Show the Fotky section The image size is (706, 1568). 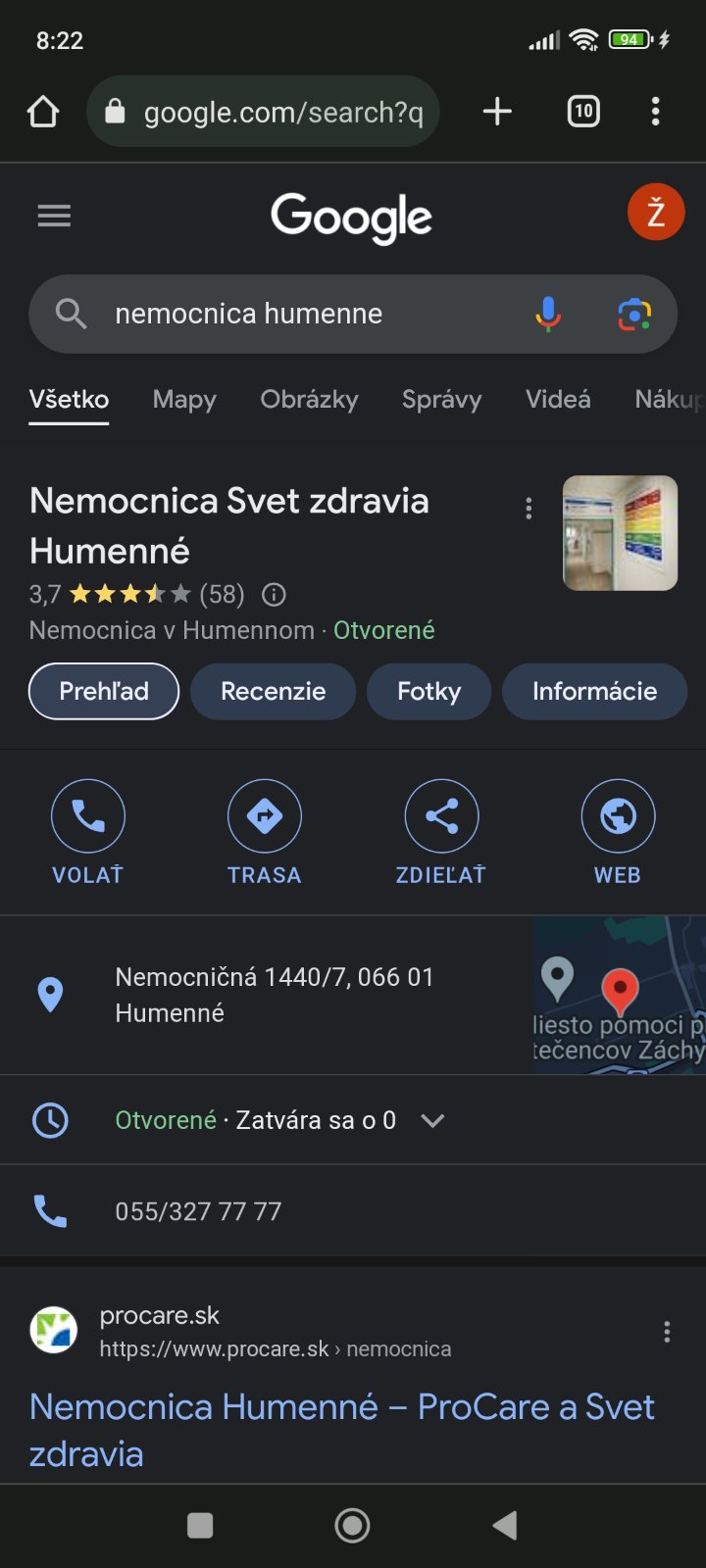(429, 691)
